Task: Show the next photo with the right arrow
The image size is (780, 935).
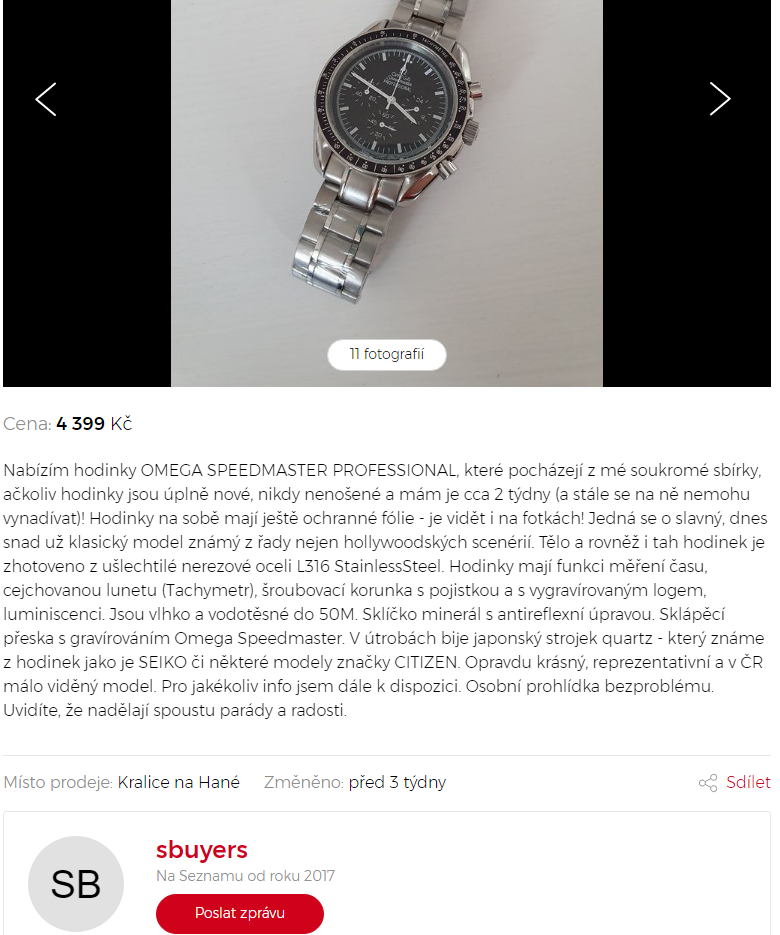Action: (720, 99)
